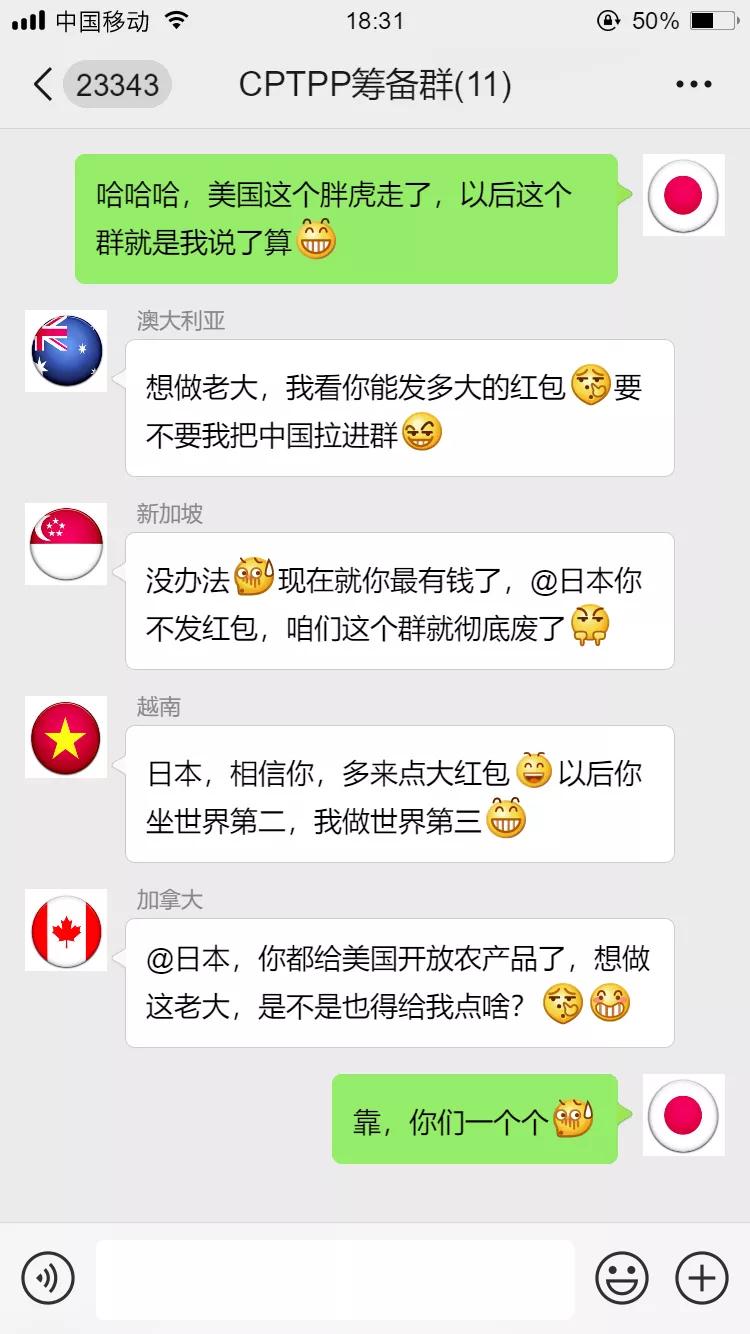Click the message input field
Screen dimensions: 750x1334
click(x=335, y=1278)
